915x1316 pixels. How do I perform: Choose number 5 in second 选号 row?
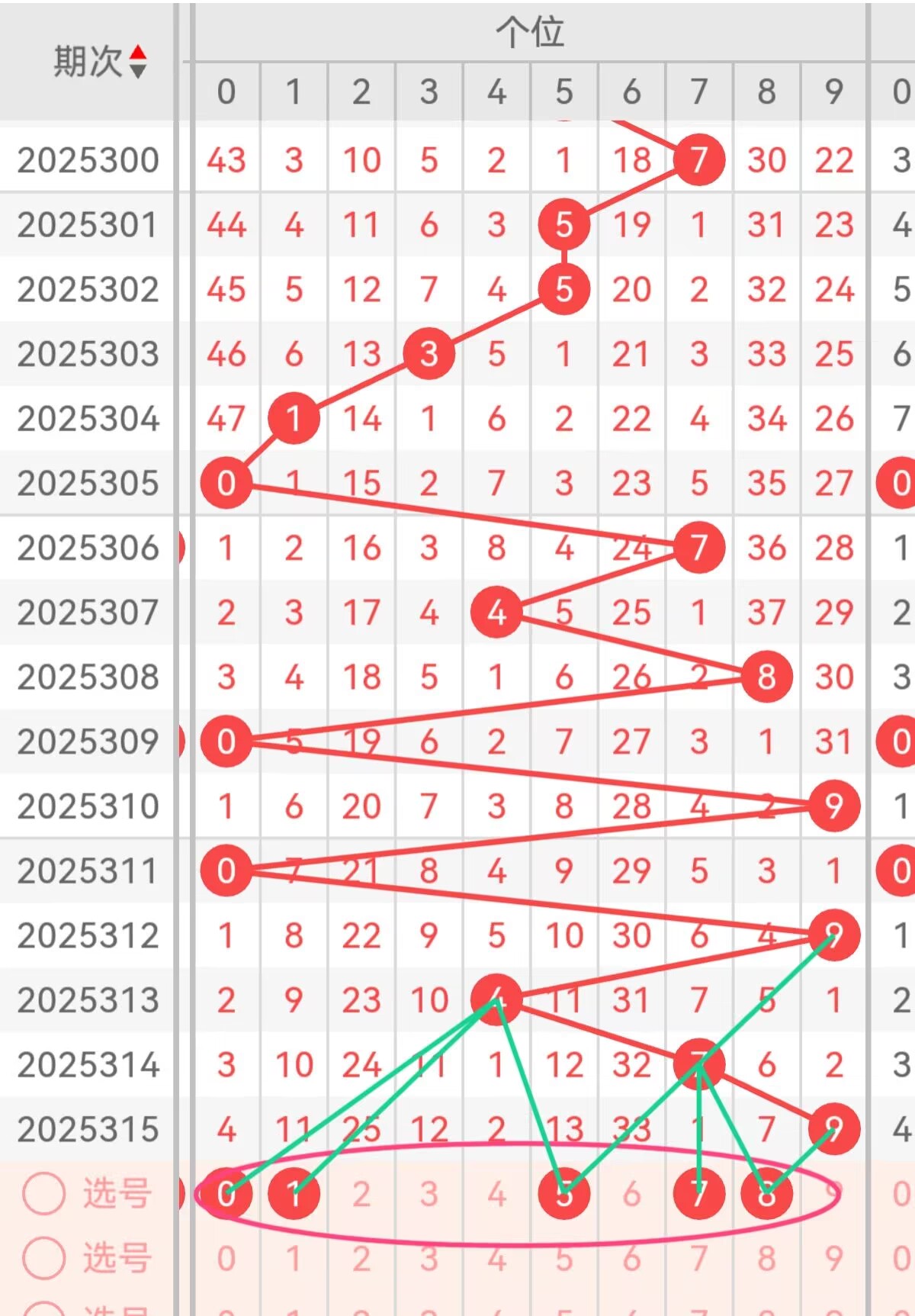click(563, 1259)
